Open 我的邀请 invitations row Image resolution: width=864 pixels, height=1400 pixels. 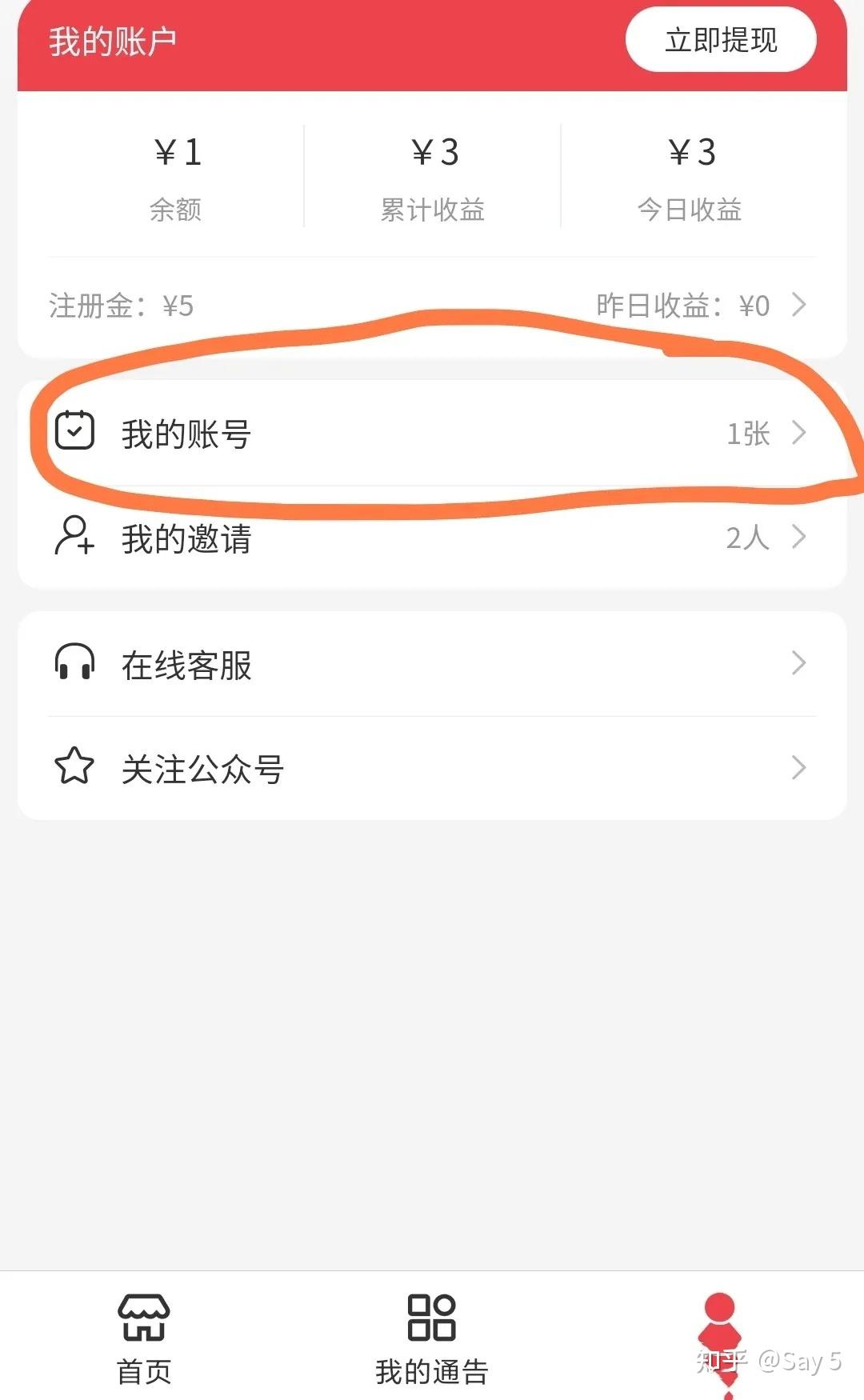[x=430, y=538]
